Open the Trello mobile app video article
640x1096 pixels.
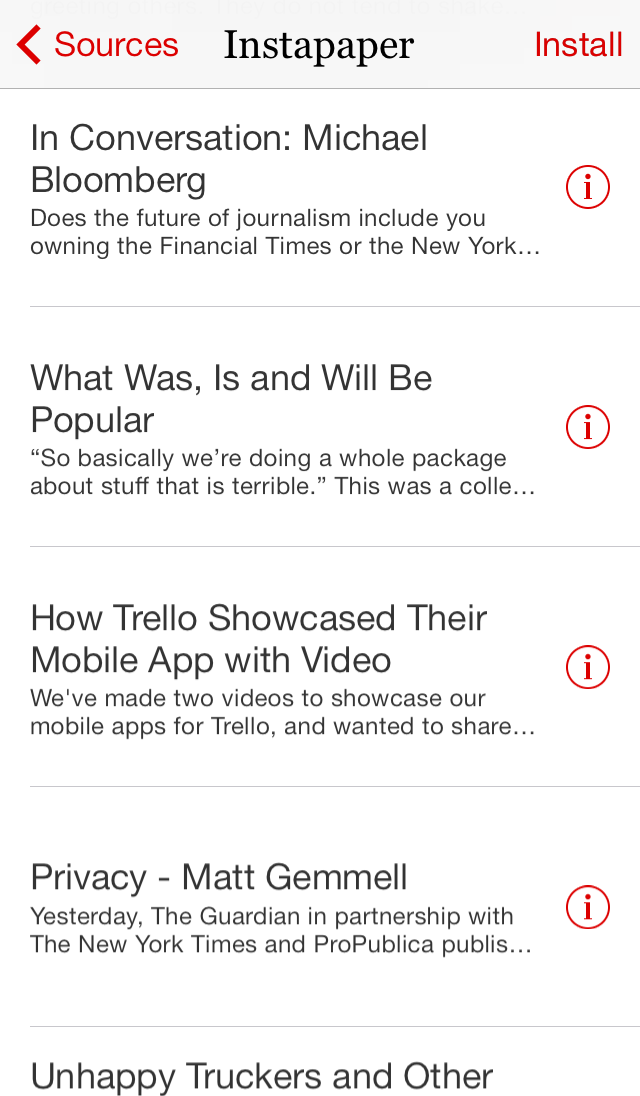(x=285, y=668)
